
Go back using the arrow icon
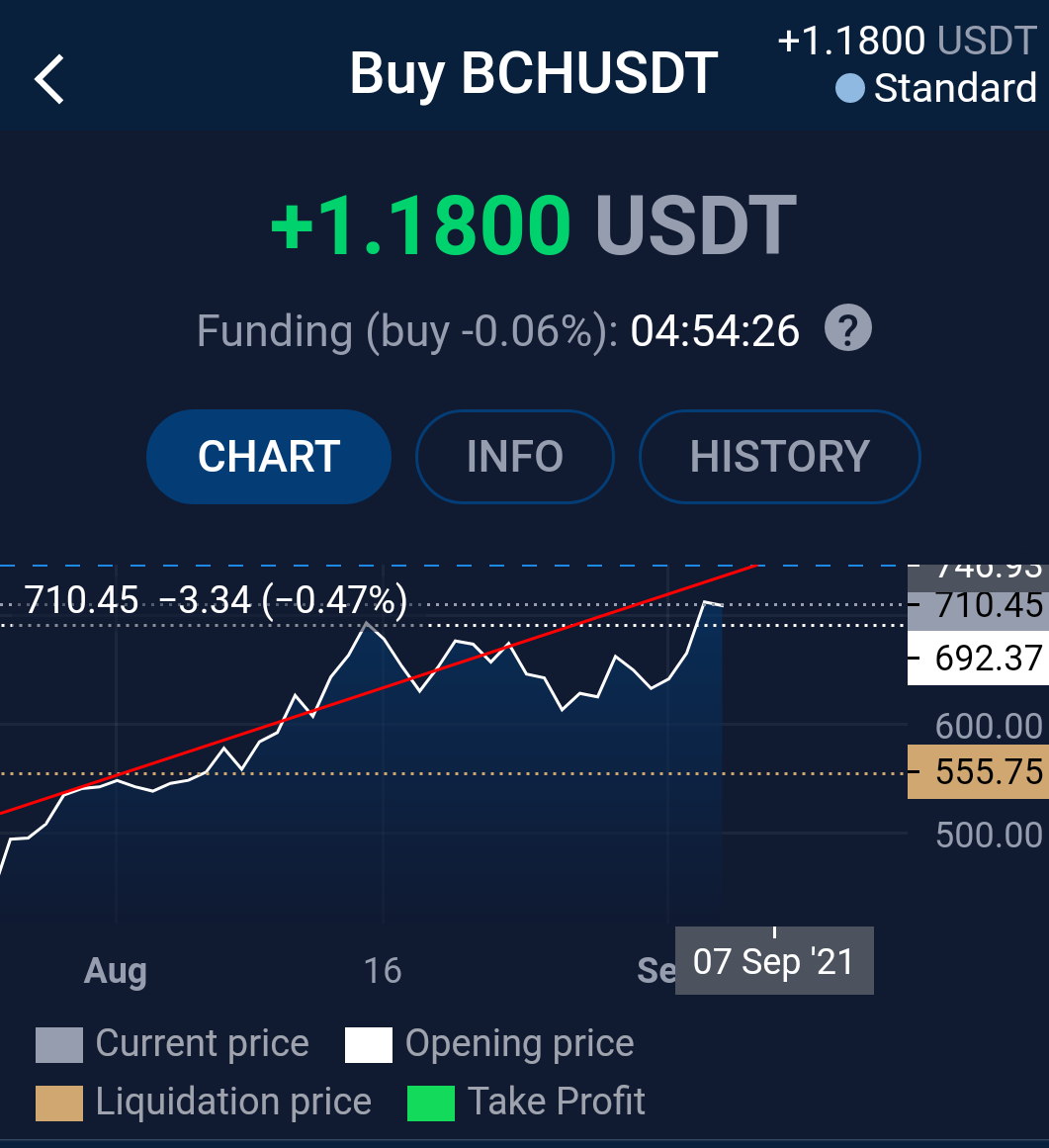pos(49,79)
